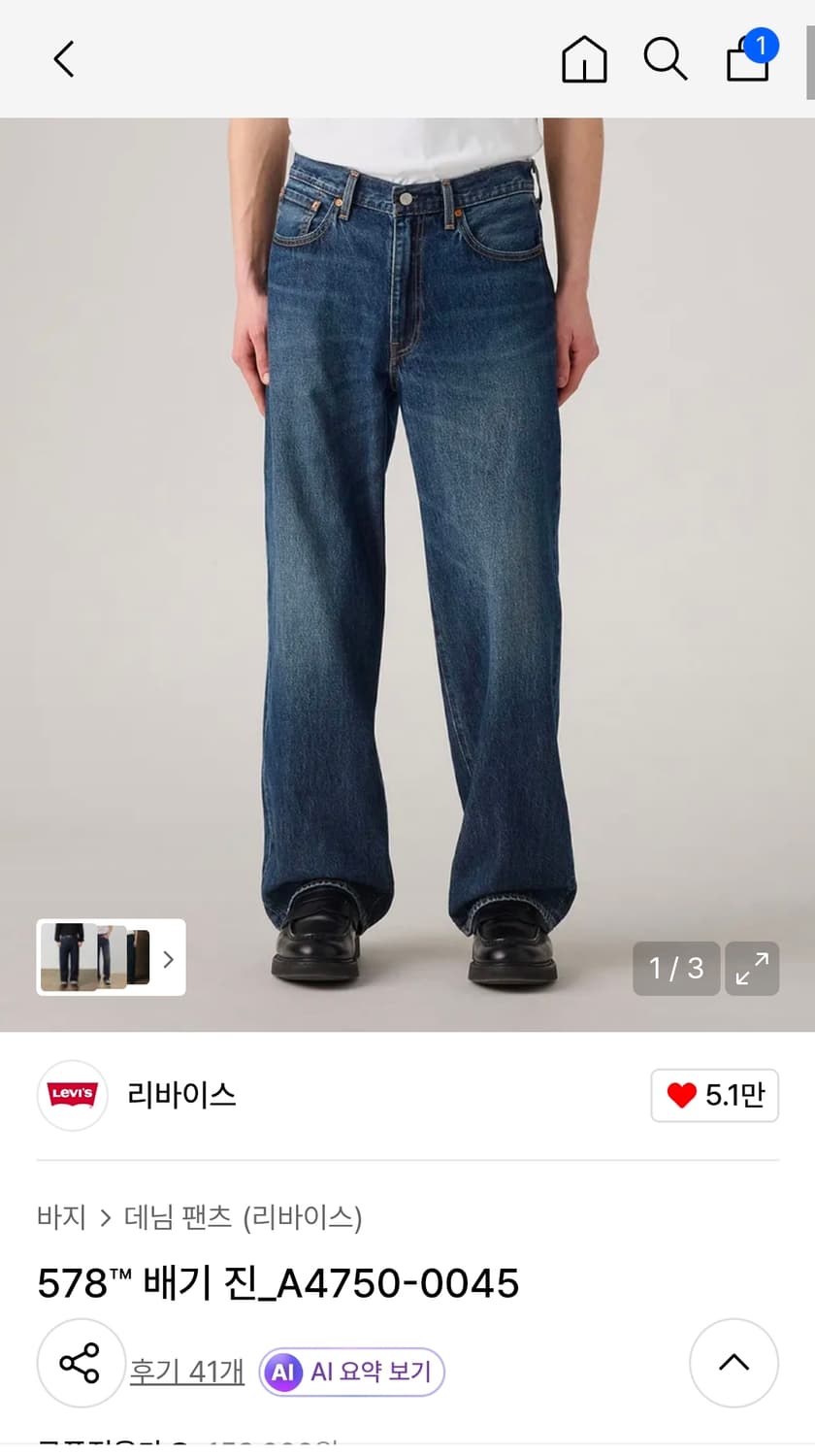The width and height of the screenshot is (815, 1456).
Task: Click the cart badge showing 1 item
Action: pyautogui.click(x=764, y=44)
